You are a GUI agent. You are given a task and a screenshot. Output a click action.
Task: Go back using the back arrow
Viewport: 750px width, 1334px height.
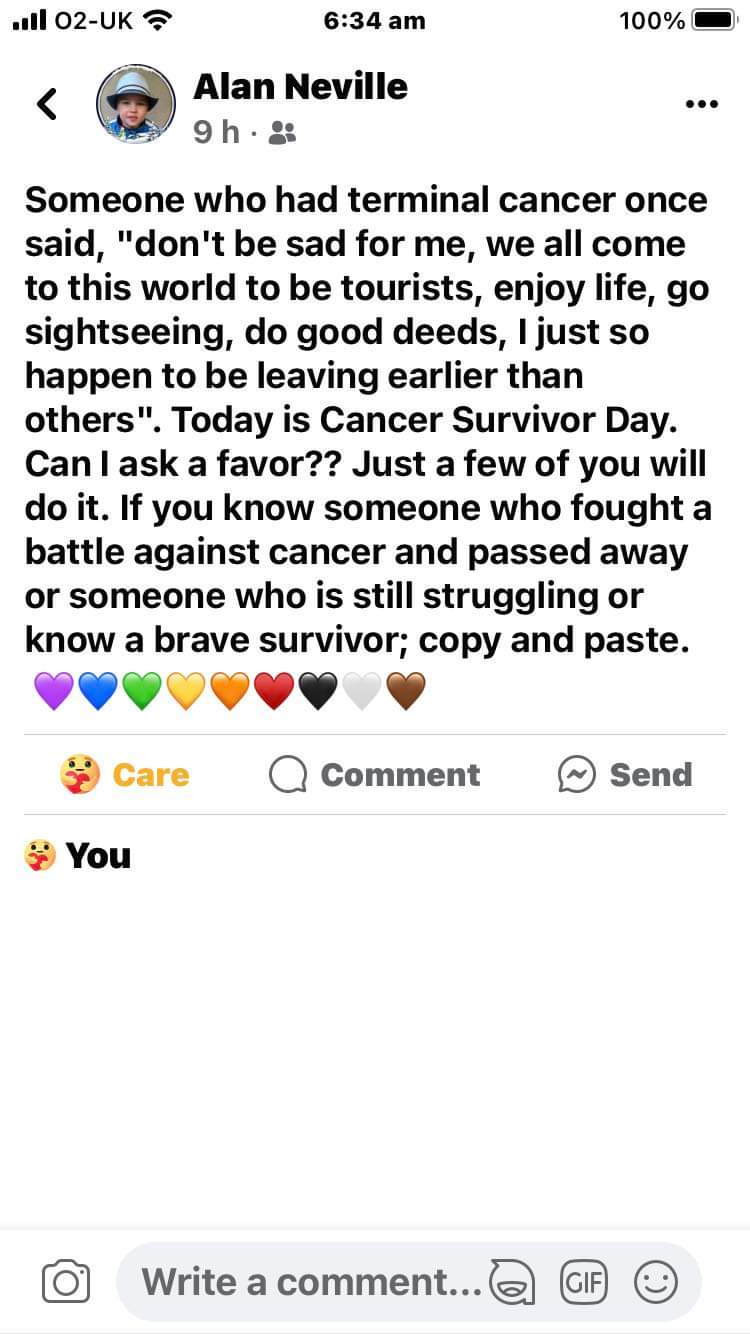[x=46, y=104]
